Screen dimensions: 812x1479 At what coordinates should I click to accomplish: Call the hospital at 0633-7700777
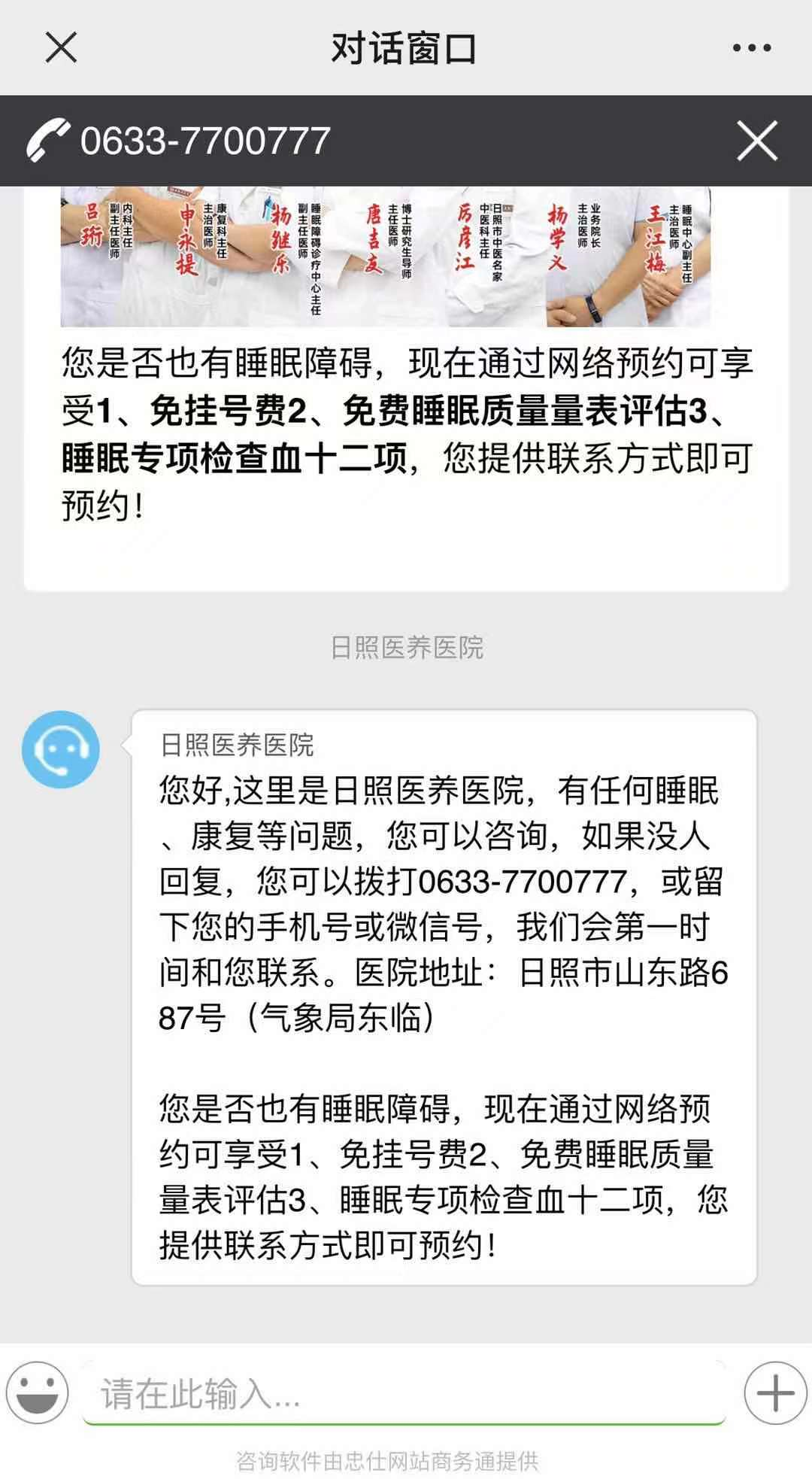[180, 141]
